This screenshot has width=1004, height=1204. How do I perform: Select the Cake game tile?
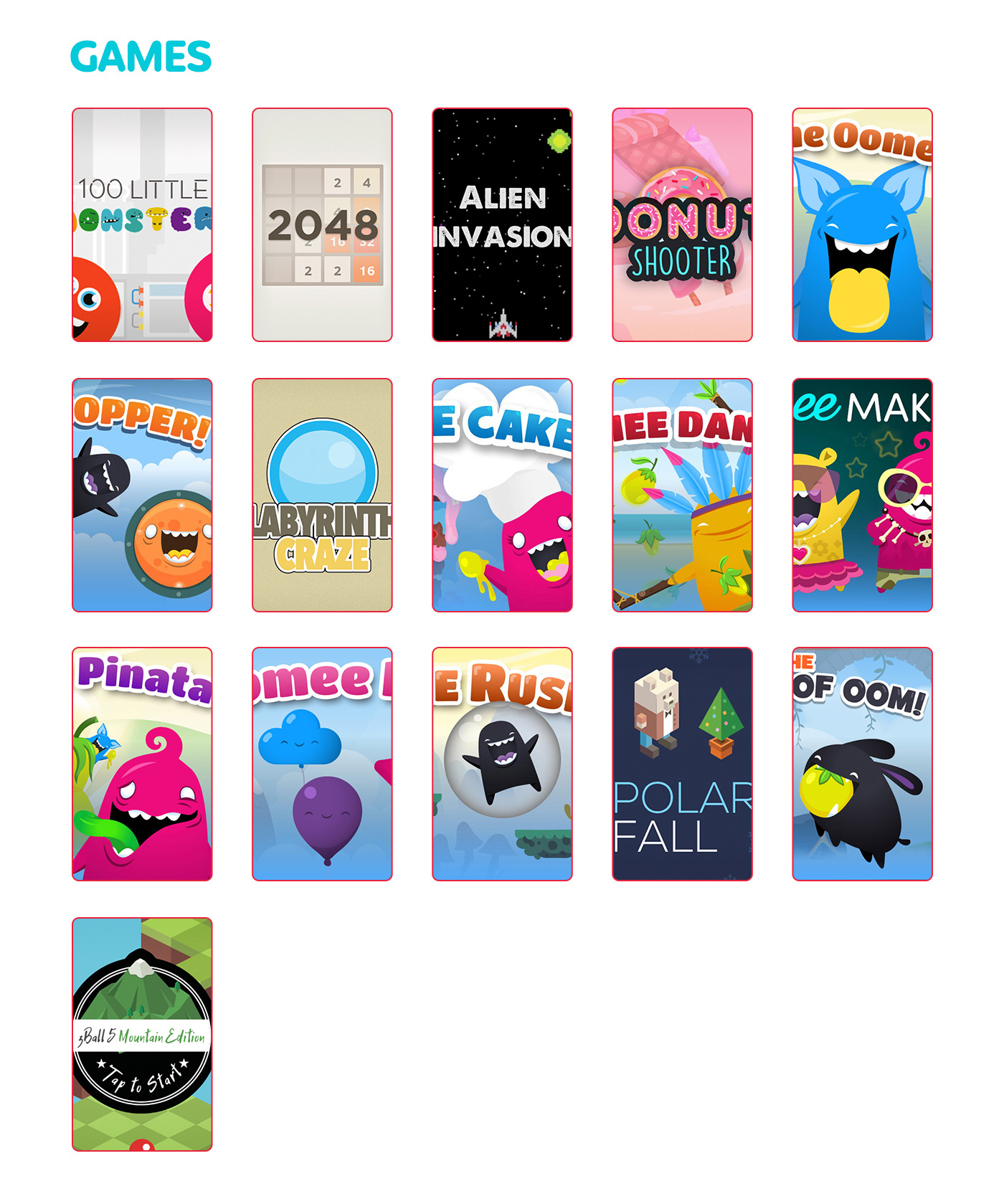point(502,495)
